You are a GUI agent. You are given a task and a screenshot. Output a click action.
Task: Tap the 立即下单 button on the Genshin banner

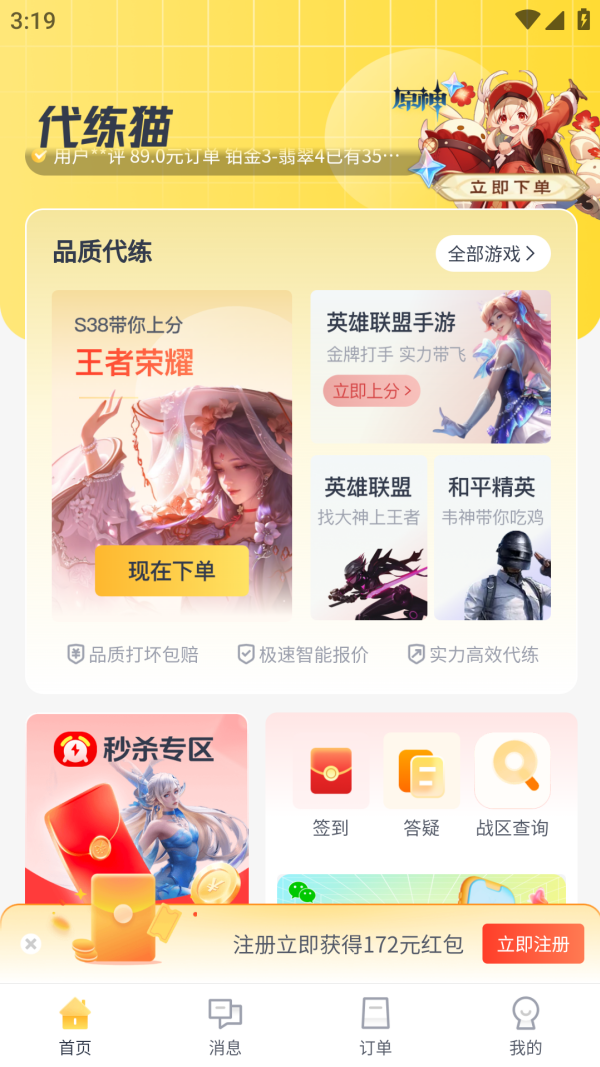coord(509,186)
